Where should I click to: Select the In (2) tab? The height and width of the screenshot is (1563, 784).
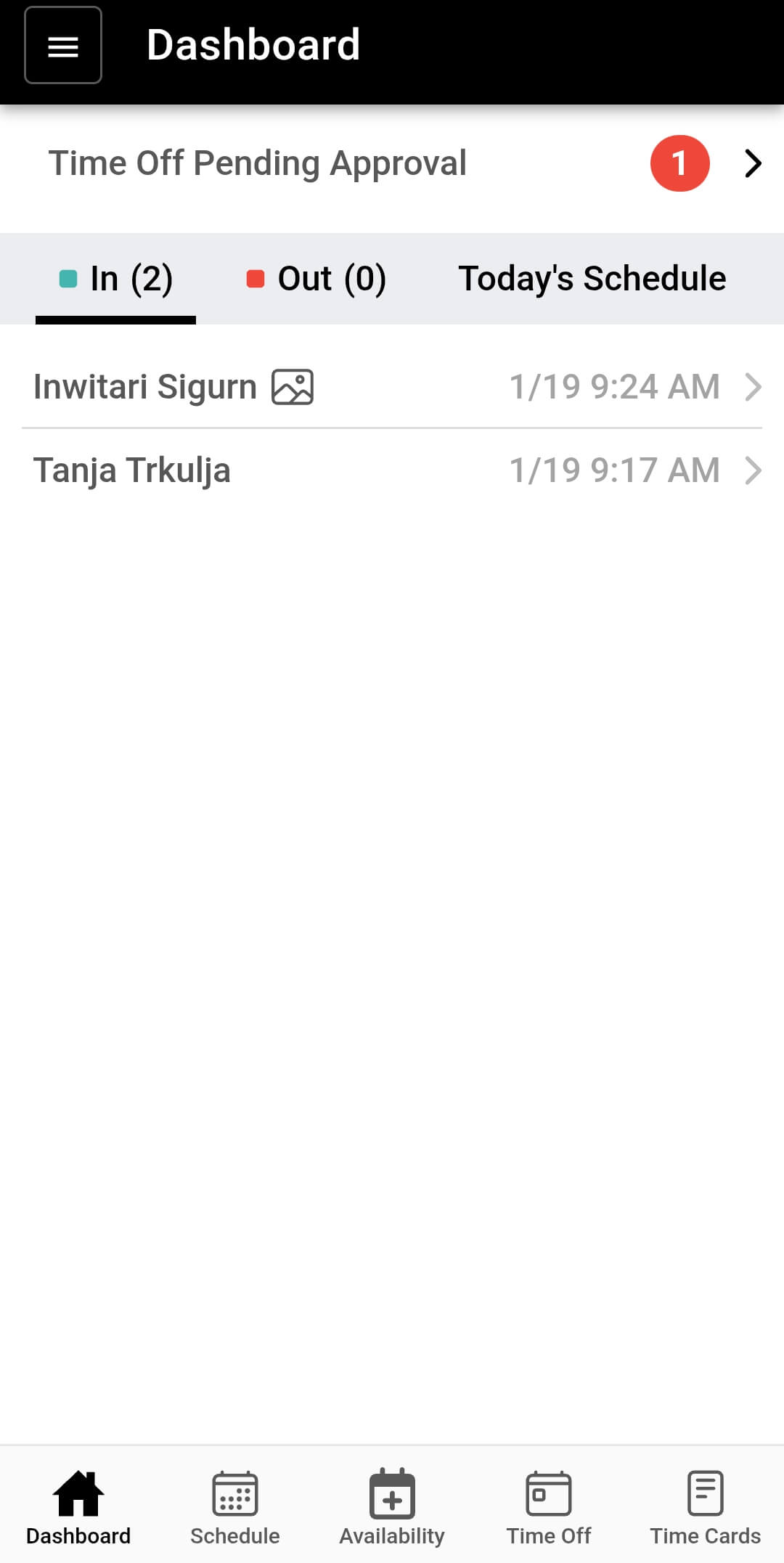tap(116, 279)
